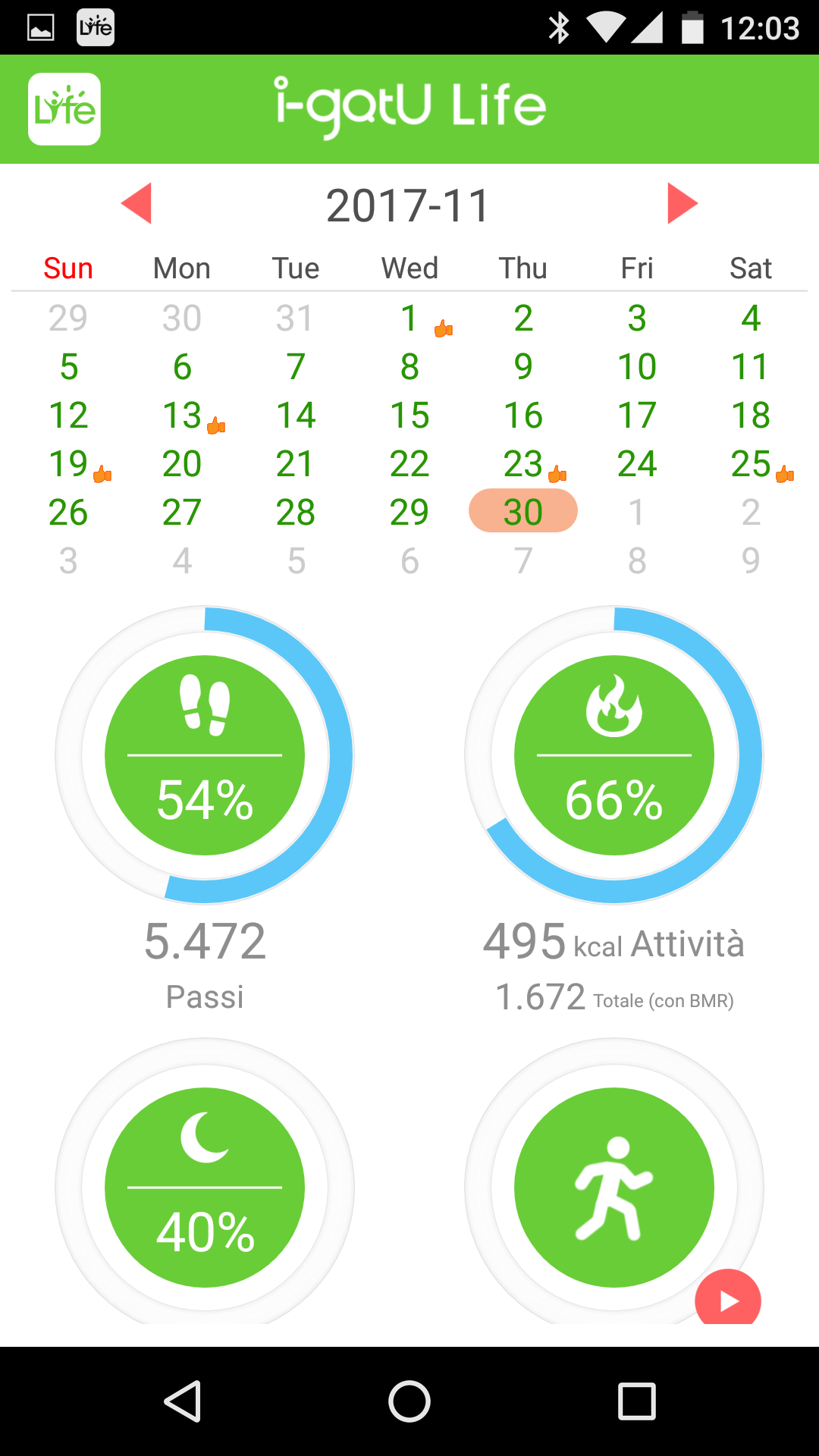The height and width of the screenshot is (1456, 819).
Task: Open the running activity circle
Action: pos(614,1187)
